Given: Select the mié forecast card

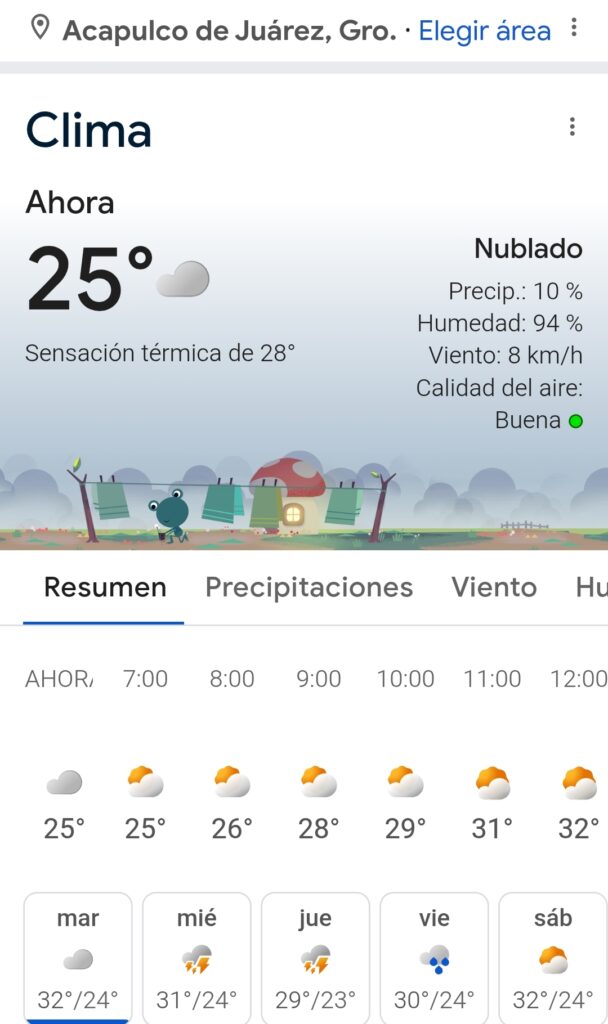Looking at the screenshot, I should 197,957.
